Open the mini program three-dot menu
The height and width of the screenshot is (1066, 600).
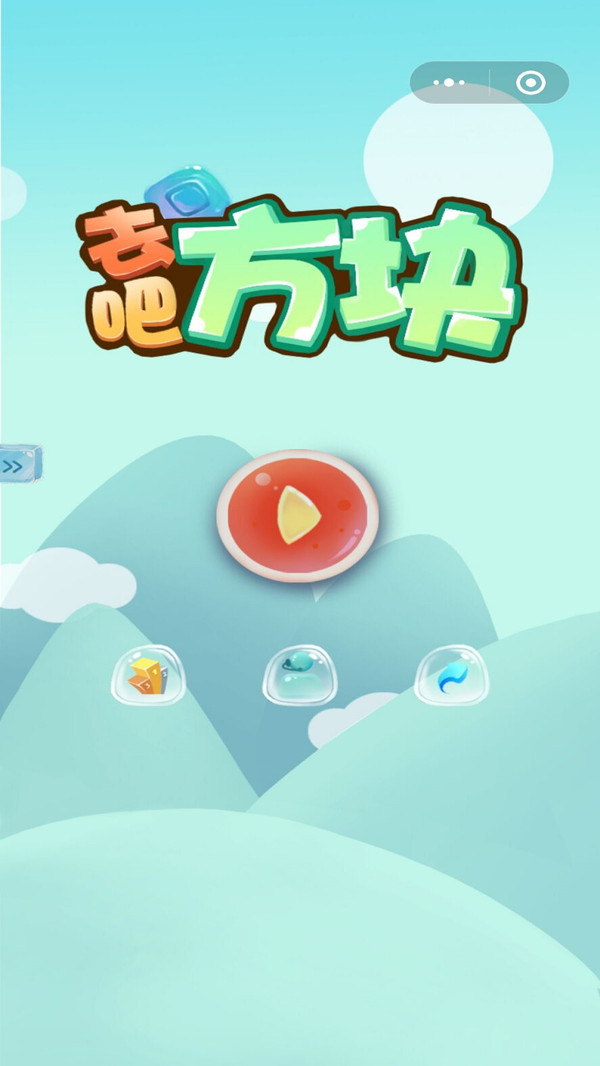(449, 83)
